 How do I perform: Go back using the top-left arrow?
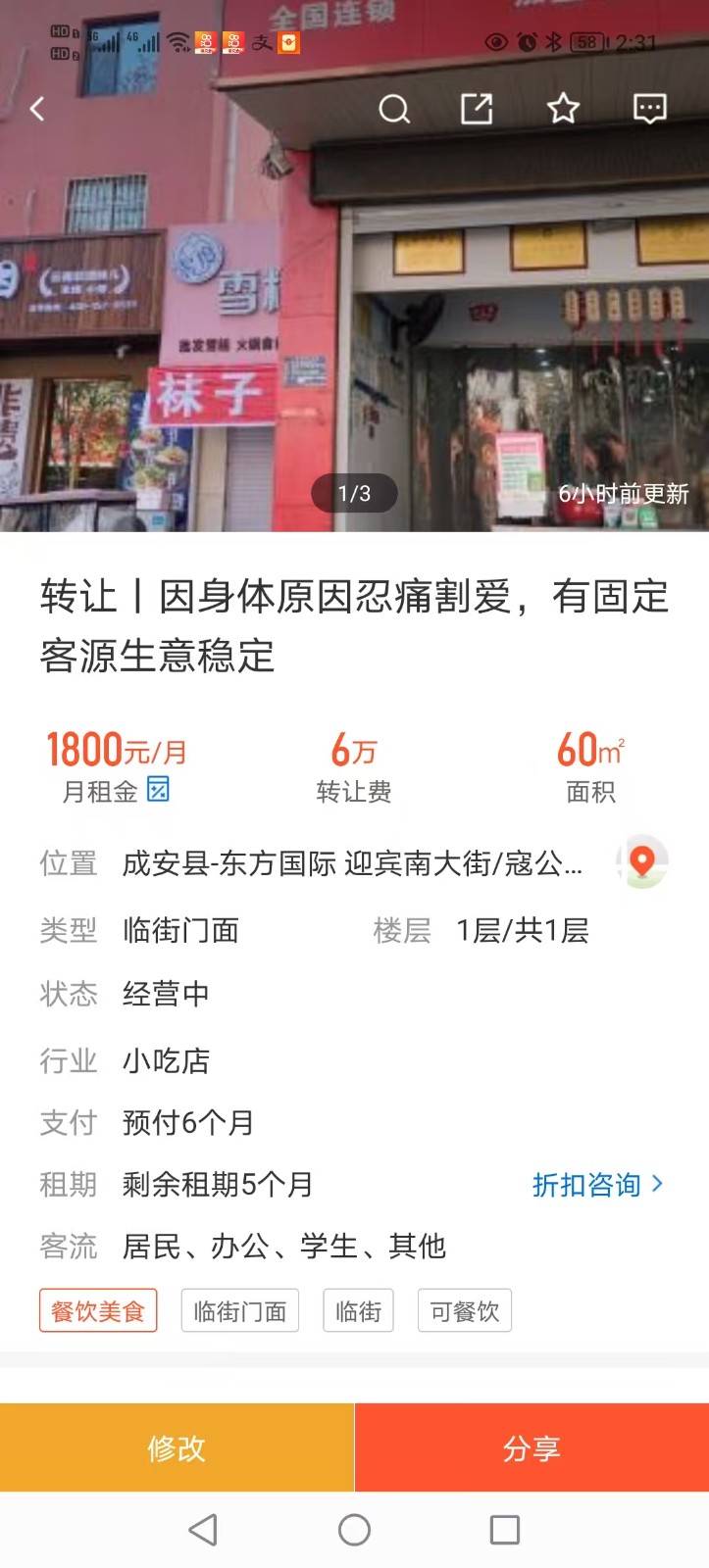point(37,109)
